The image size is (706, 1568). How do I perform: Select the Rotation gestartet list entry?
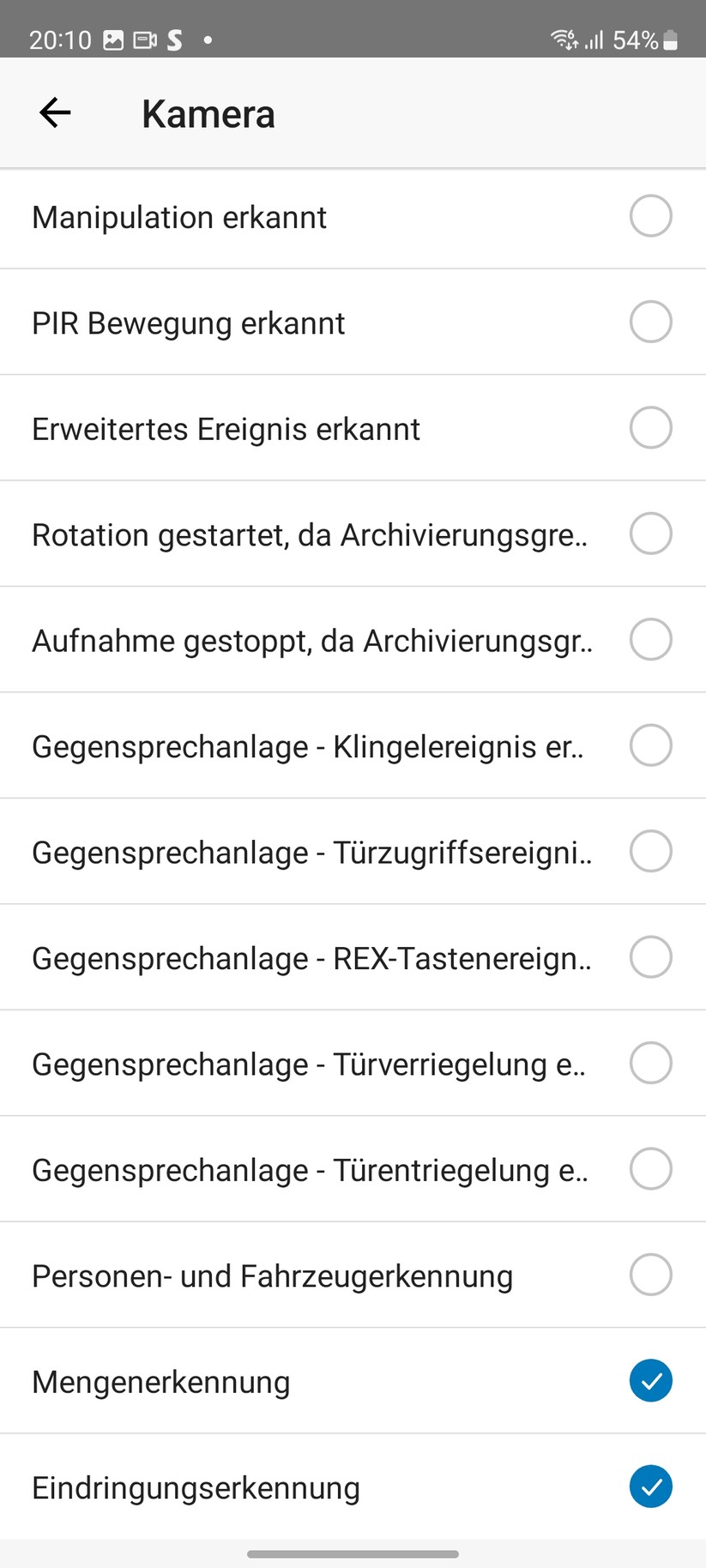coord(311,534)
